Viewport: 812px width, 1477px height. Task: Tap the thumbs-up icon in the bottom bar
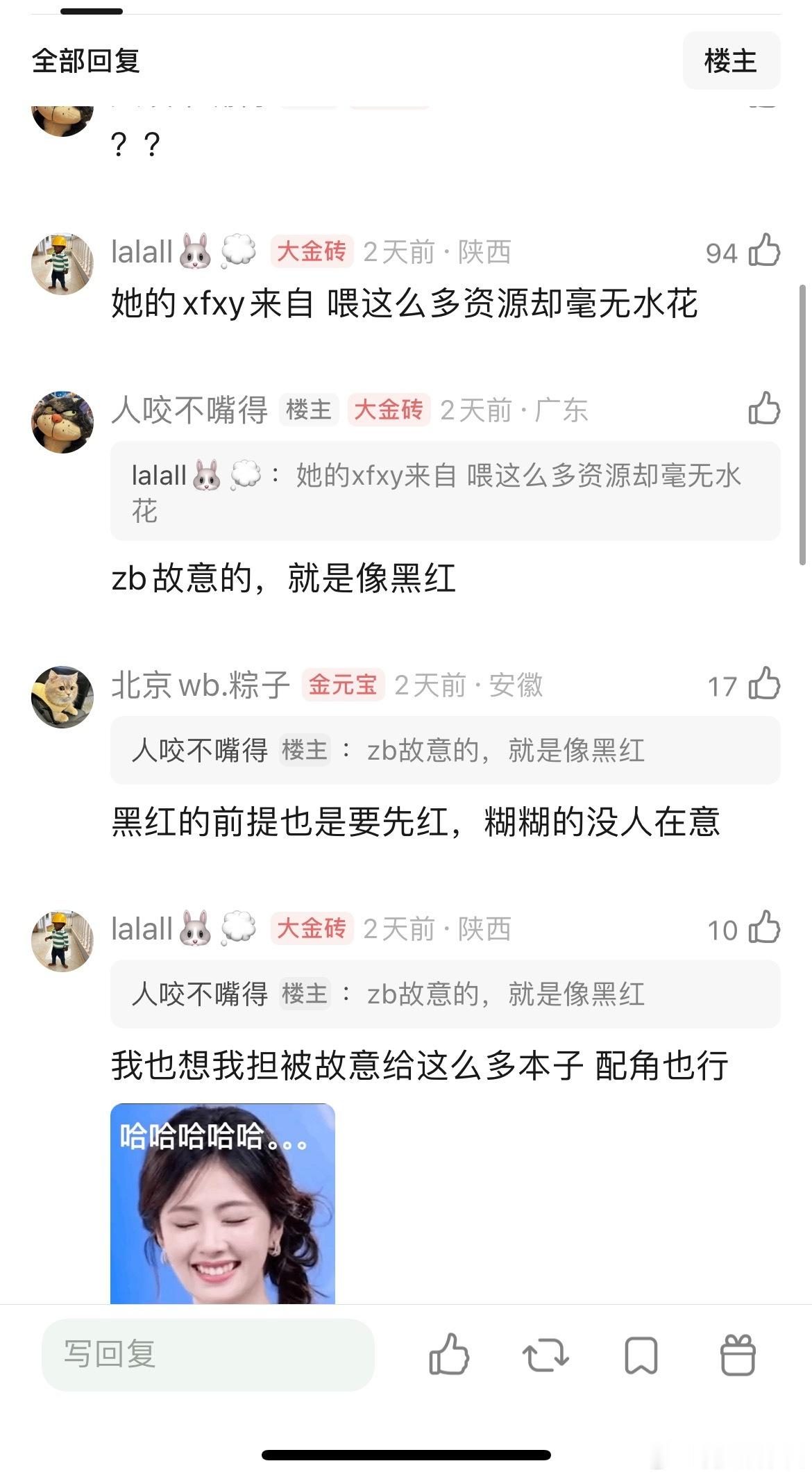click(x=450, y=1355)
